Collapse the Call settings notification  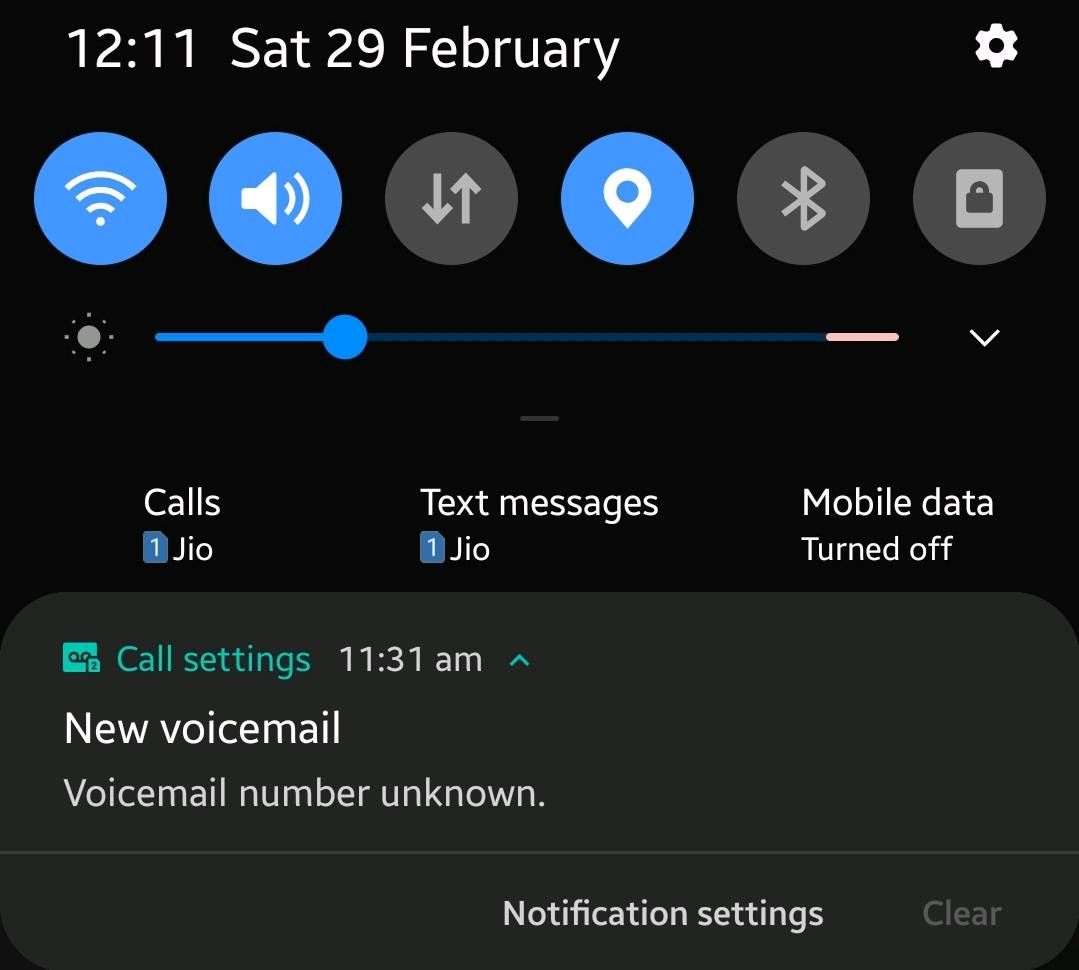[x=520, y=660]
